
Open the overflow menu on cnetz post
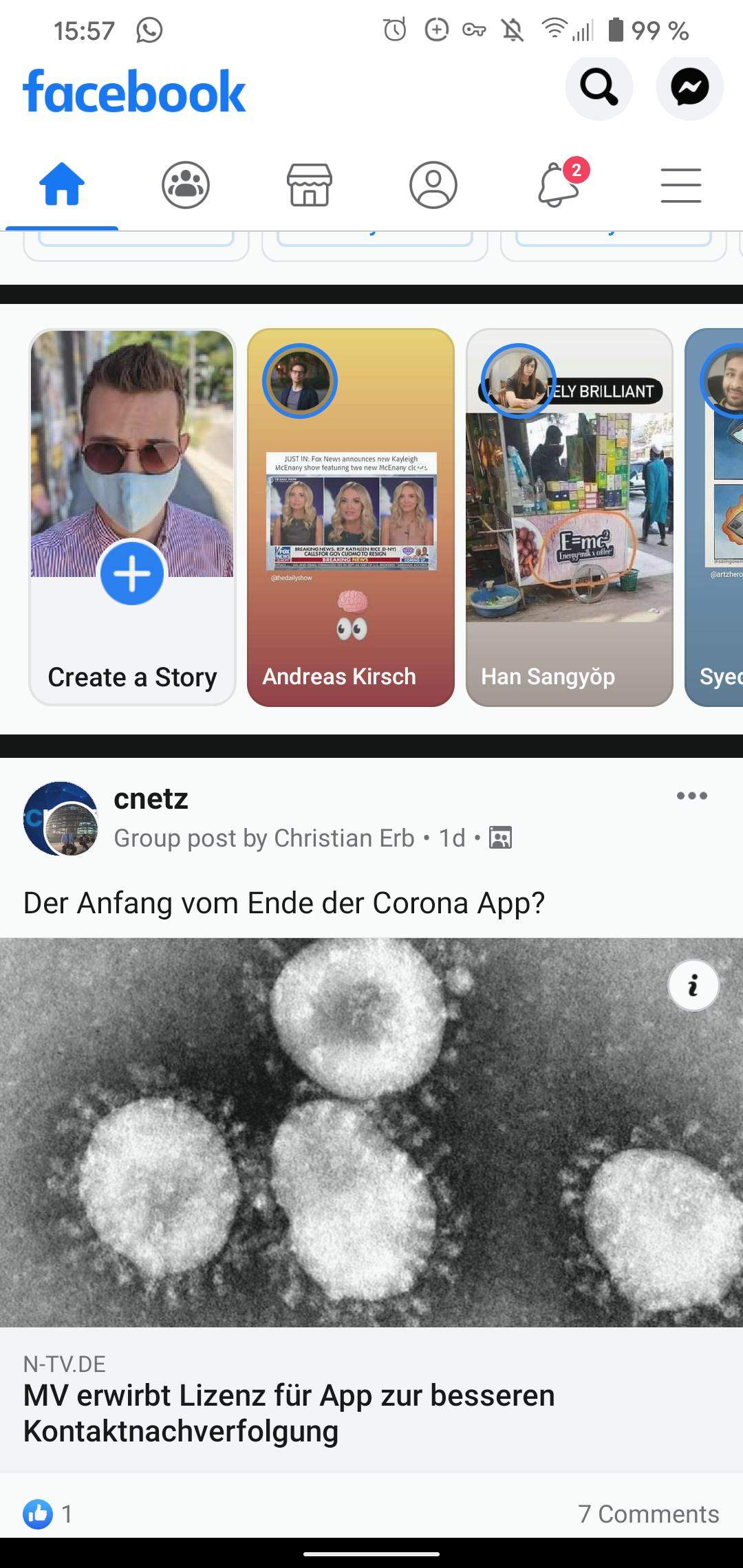pos(691,796)
